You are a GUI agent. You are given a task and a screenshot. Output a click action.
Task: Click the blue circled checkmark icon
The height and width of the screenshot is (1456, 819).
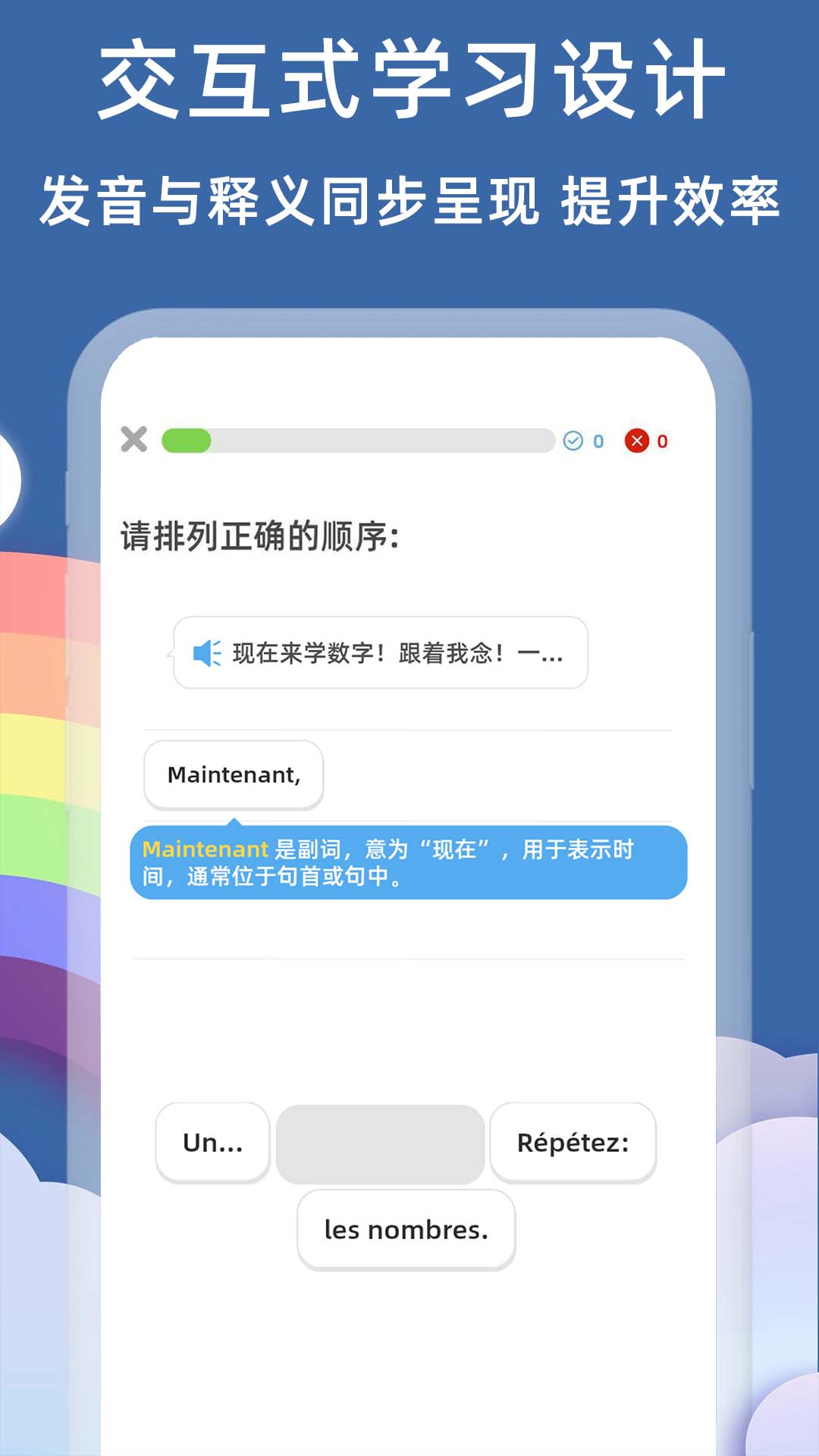pos(575,438)
